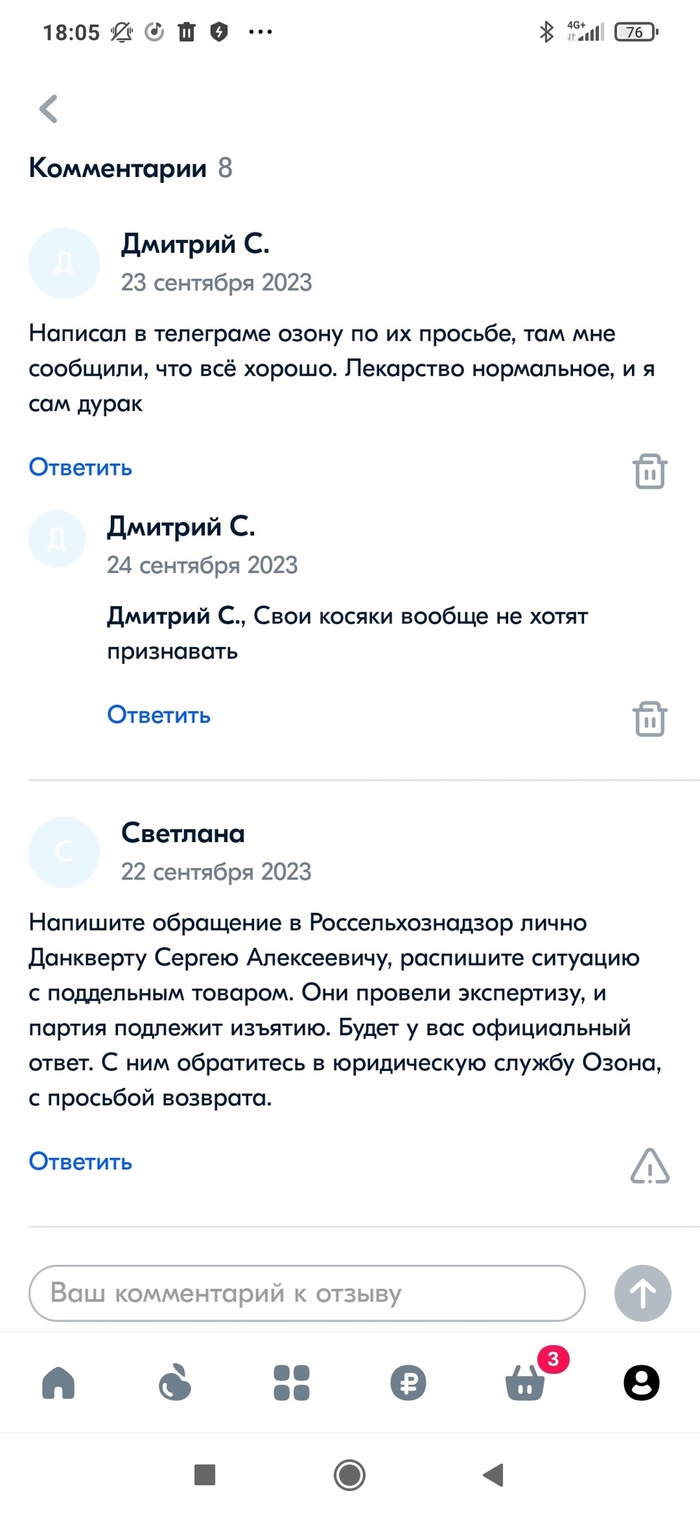The width and height of the screenshot is (700, 1517).
Task: Open the catalog grid tab
Action: click(x=292, y=1383)
